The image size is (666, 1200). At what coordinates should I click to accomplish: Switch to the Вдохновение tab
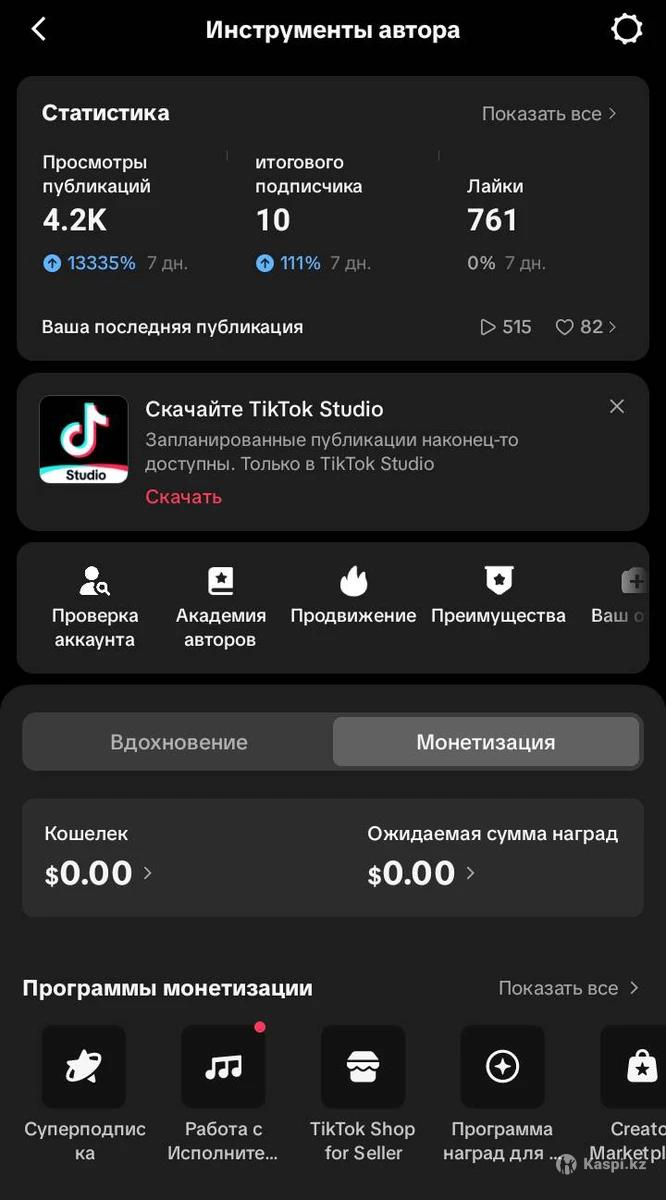pos(179,742)
